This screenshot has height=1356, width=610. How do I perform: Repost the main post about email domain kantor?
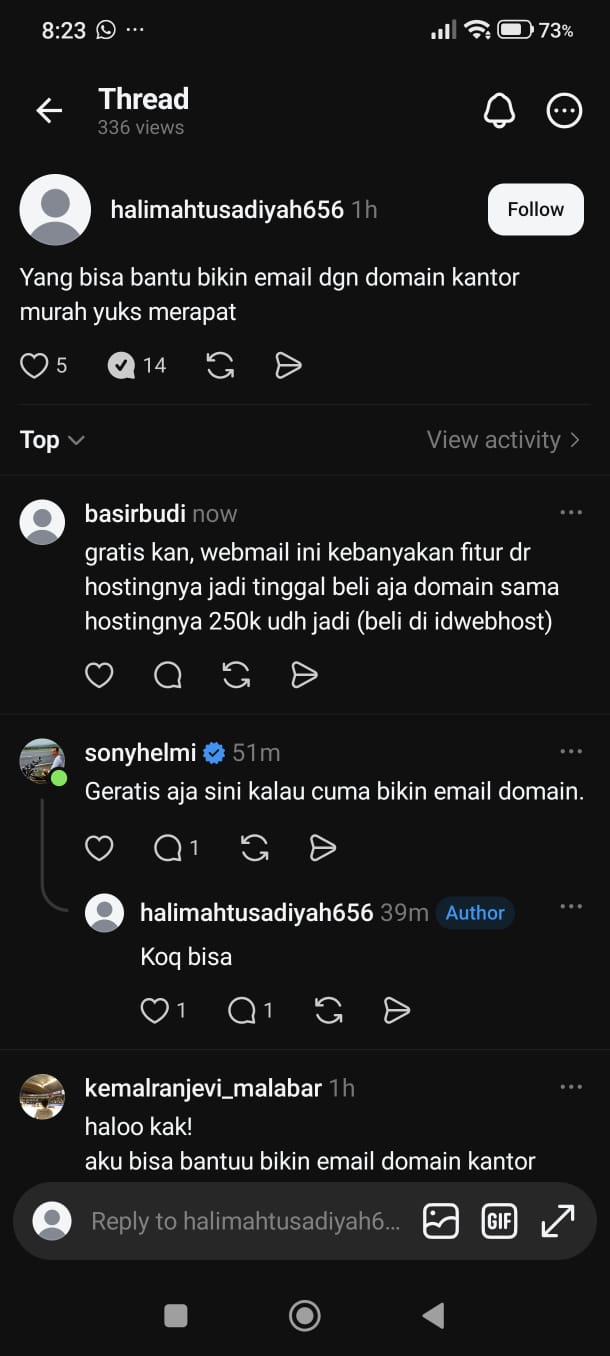[221, 366]
